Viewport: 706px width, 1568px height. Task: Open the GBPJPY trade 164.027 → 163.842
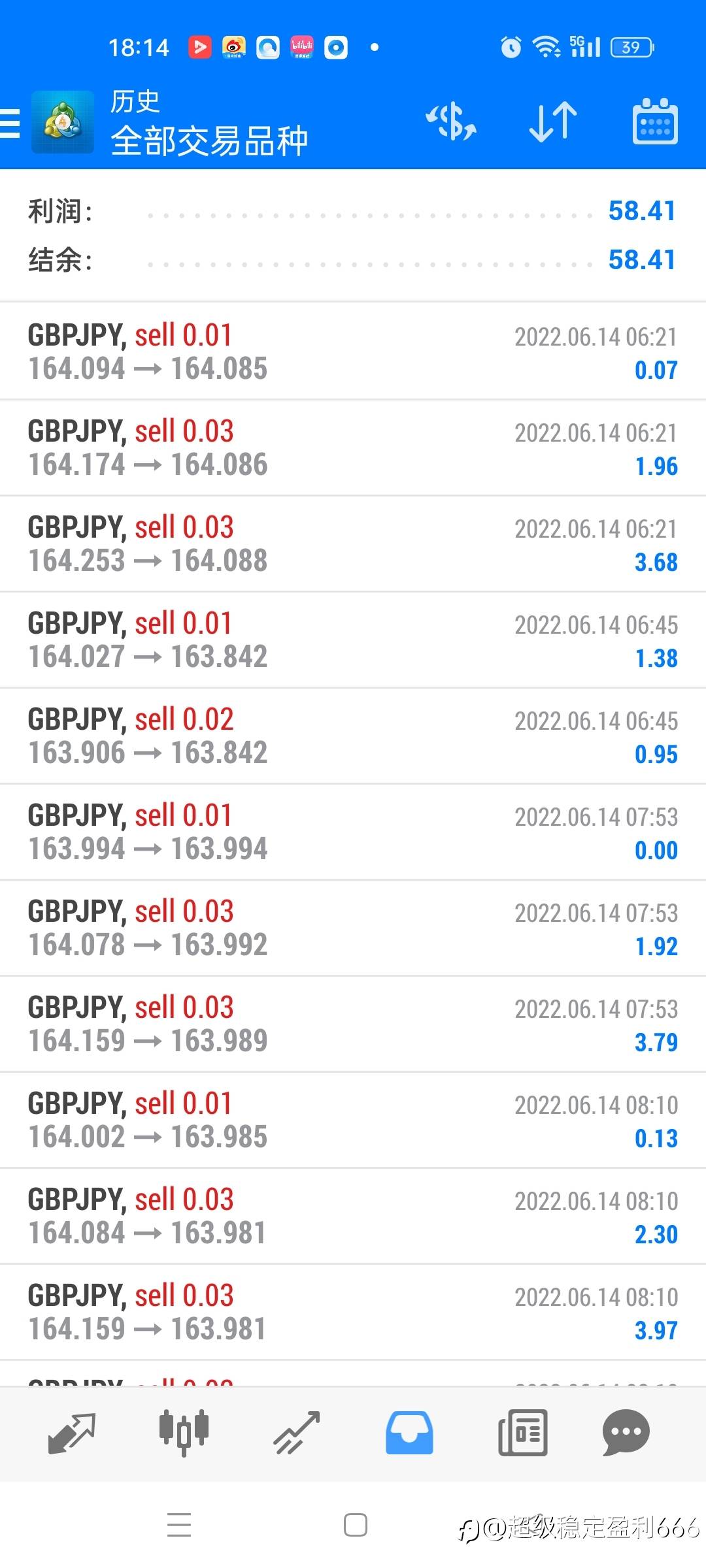[353, 640]
